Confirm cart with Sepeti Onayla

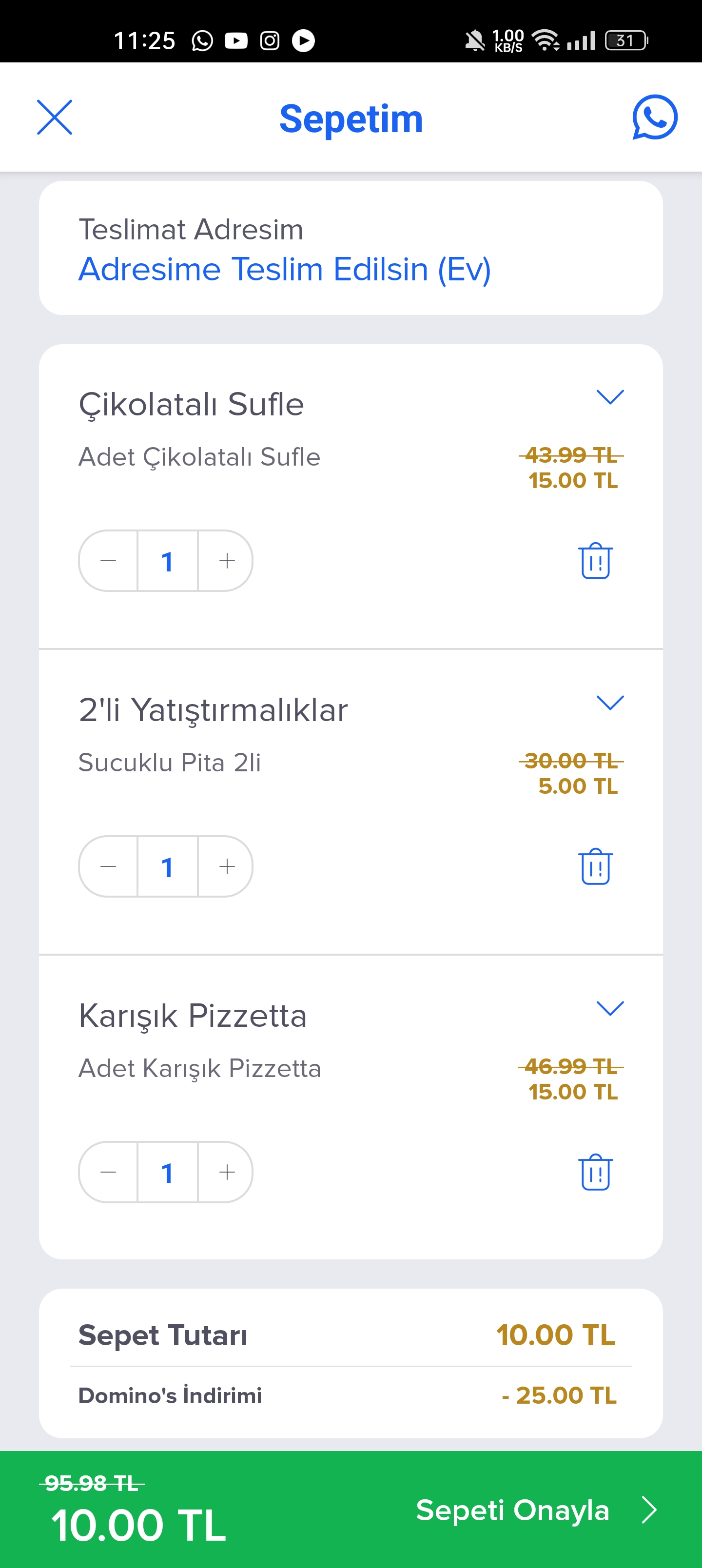click(x=536, y=1510)
